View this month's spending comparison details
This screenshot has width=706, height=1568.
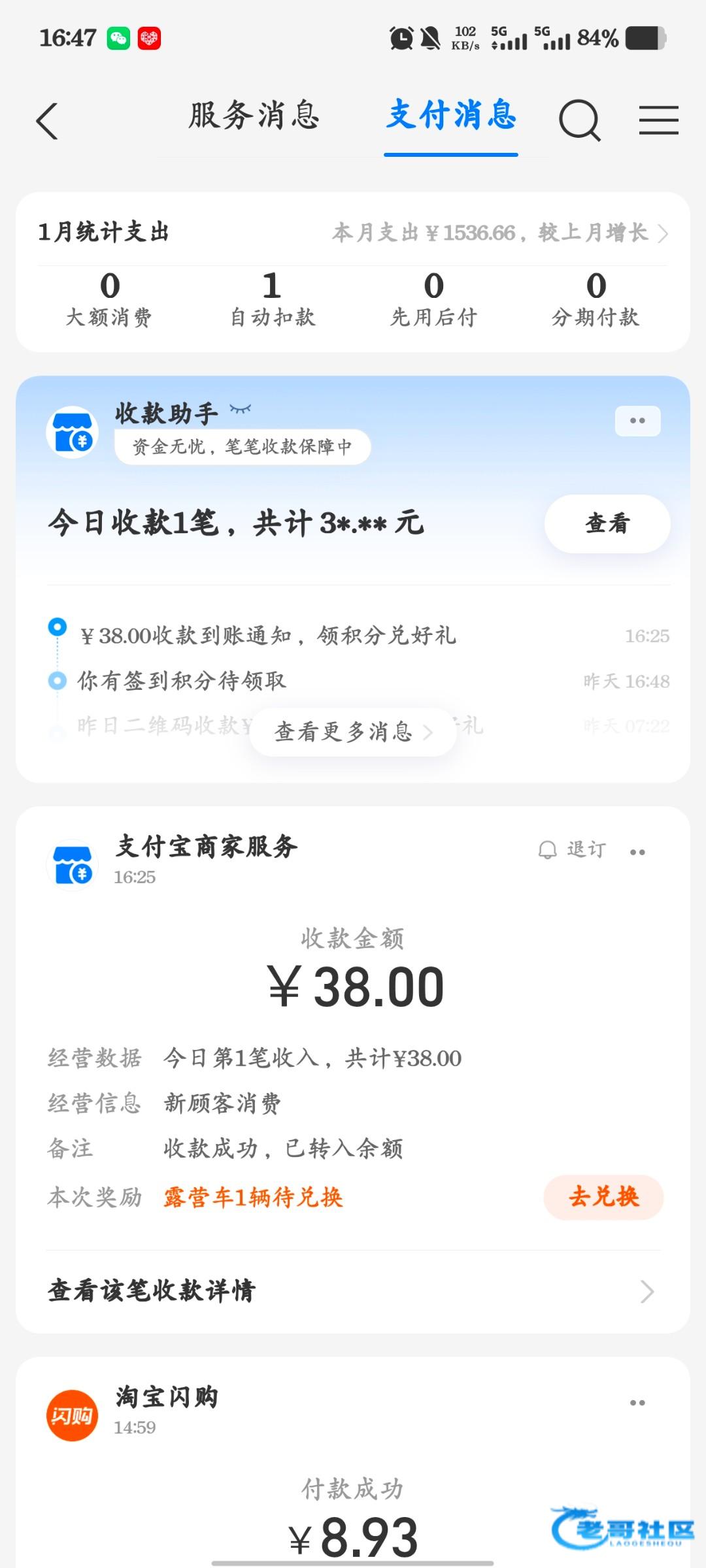click(499, 233)
